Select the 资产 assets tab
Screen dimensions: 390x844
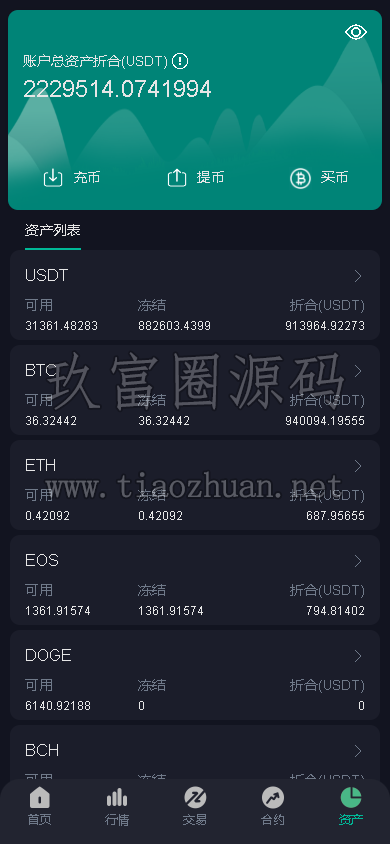[x=351, y=806]
